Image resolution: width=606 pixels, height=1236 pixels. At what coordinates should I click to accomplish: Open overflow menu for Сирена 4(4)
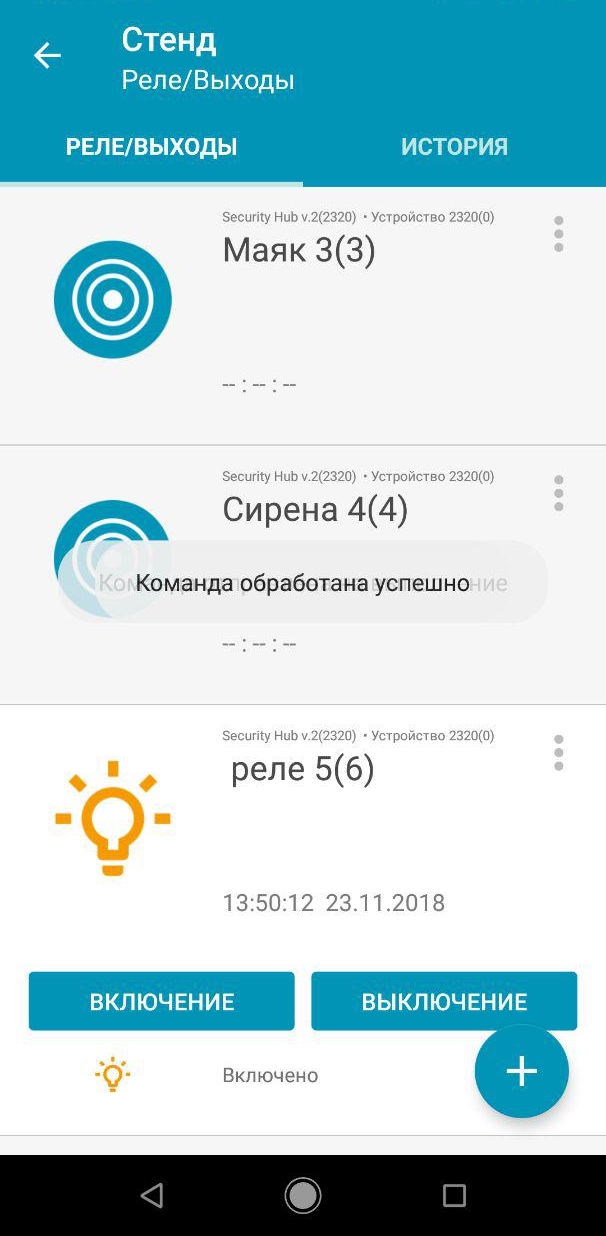tap(558, 493)
